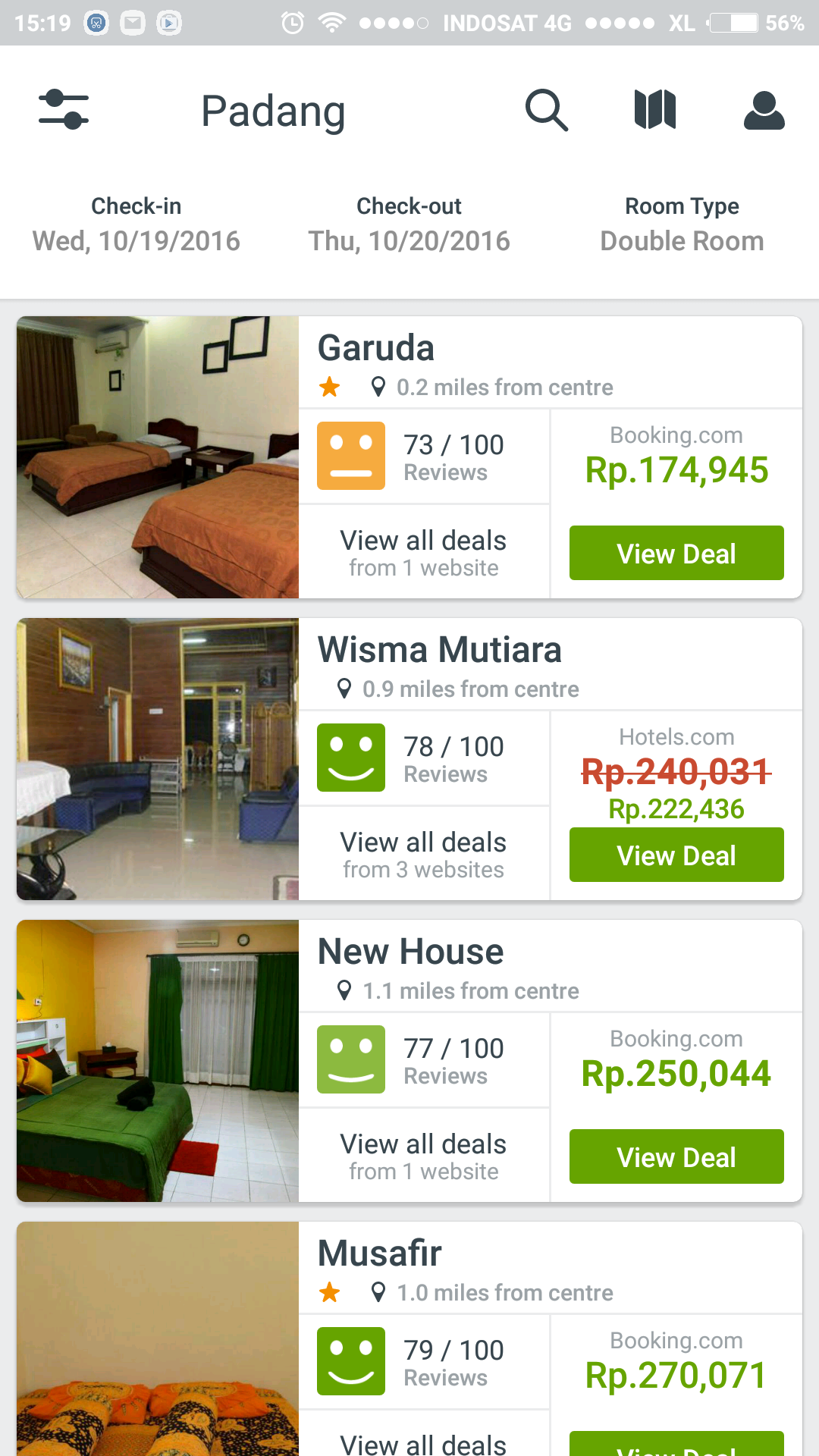Open Musafir's 79 / 100 reviews
Viewport: 819px width, 1456px height.
423,1362
